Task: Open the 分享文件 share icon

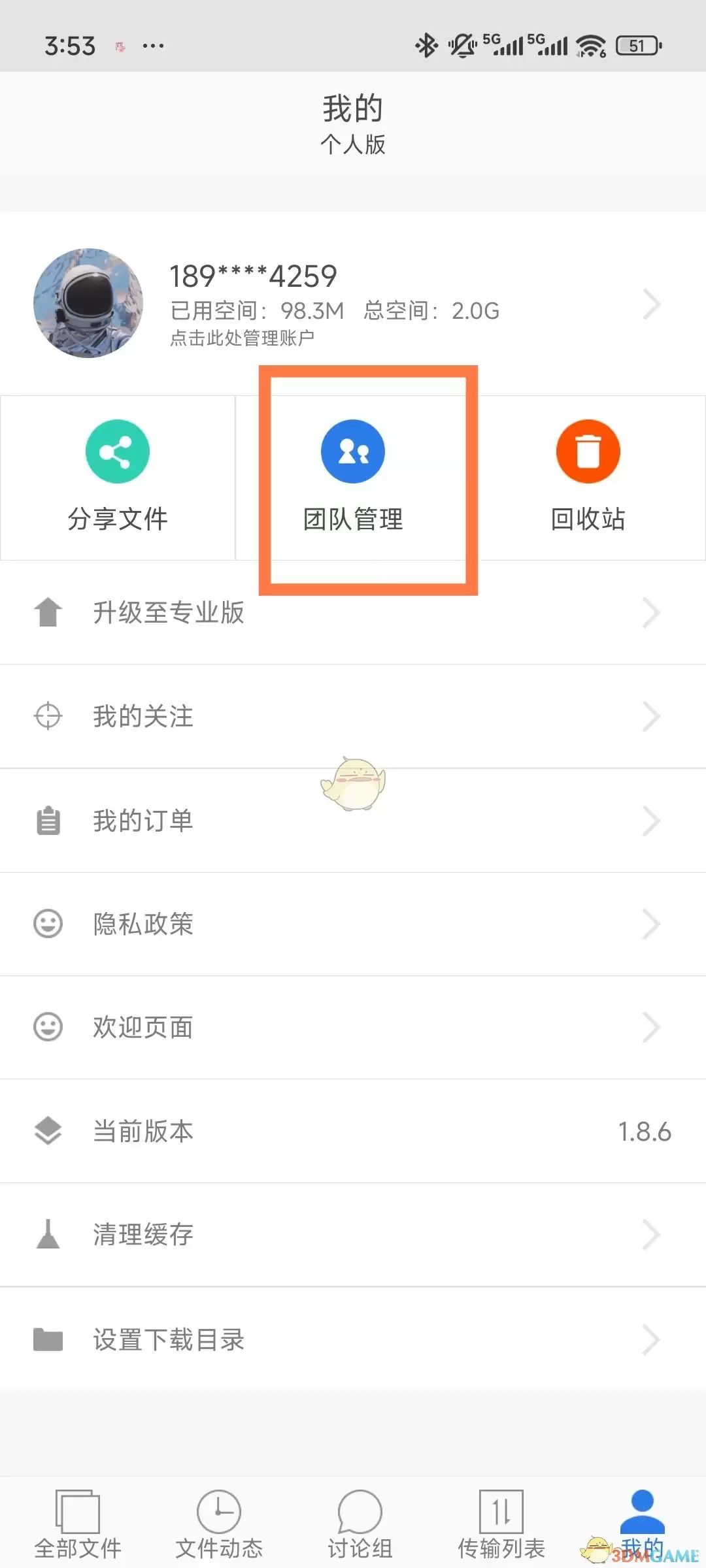Action: [x=118, y=451]
